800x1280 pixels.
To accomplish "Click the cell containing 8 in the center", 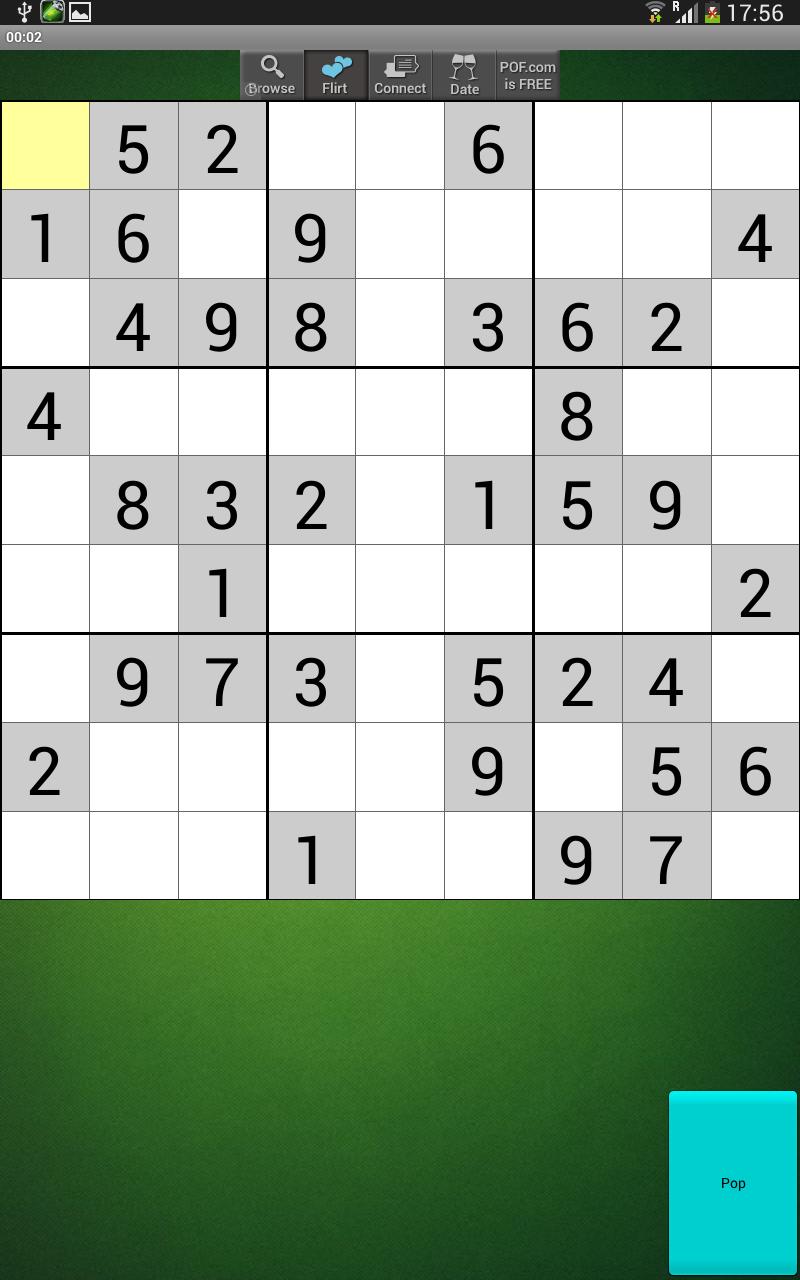I will pyautogui.click(x=578, y=412).
